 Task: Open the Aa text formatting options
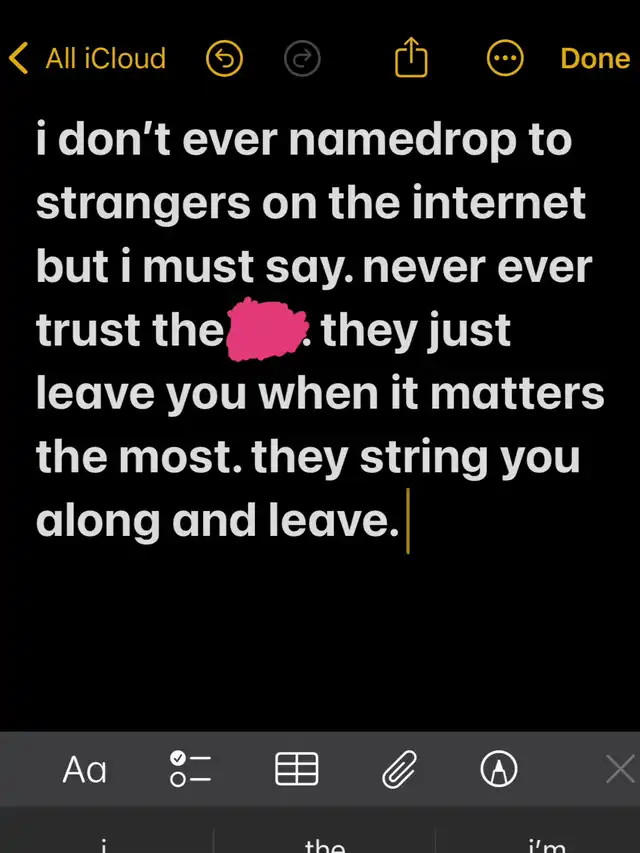pos(84,769)
